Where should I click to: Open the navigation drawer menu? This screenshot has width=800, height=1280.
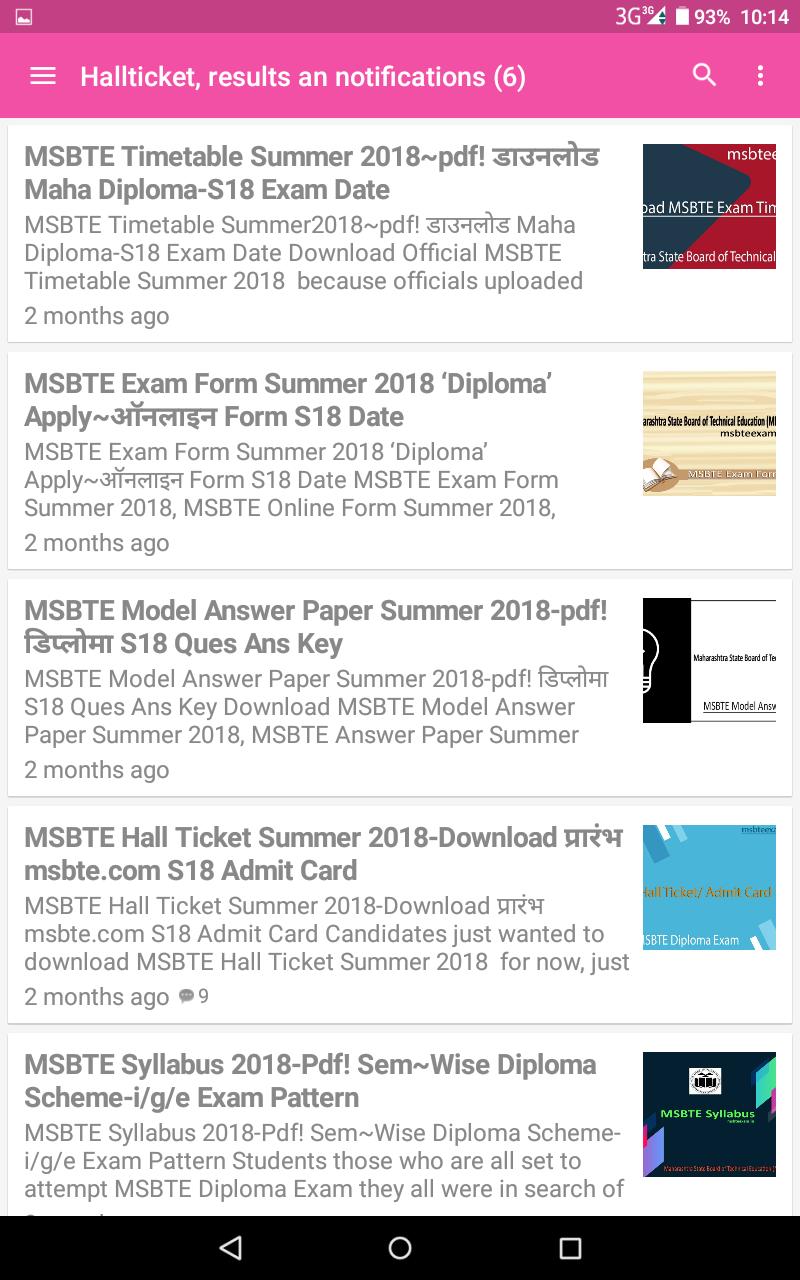click(x=43, y=76)
